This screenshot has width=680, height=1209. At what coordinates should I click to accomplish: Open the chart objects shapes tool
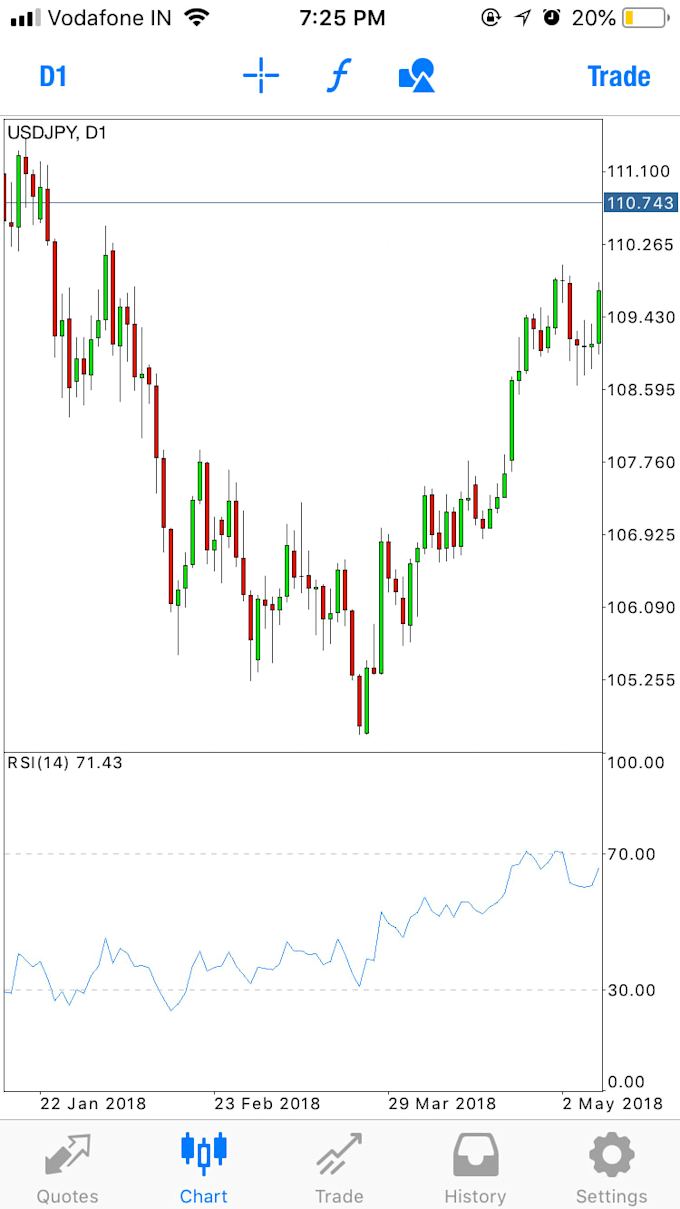tap(417, 76)
